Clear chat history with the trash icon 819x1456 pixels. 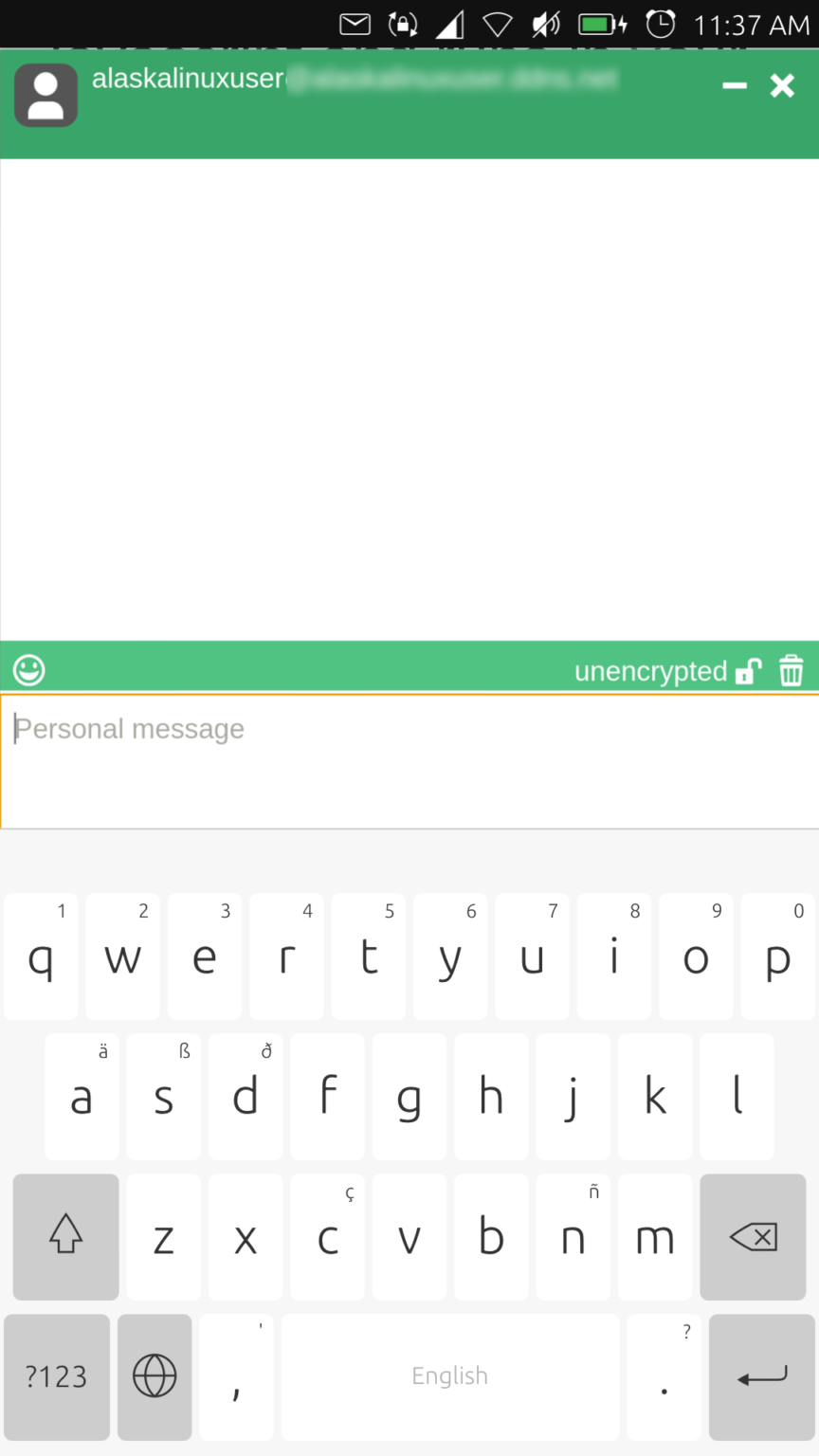click(792, 671)
